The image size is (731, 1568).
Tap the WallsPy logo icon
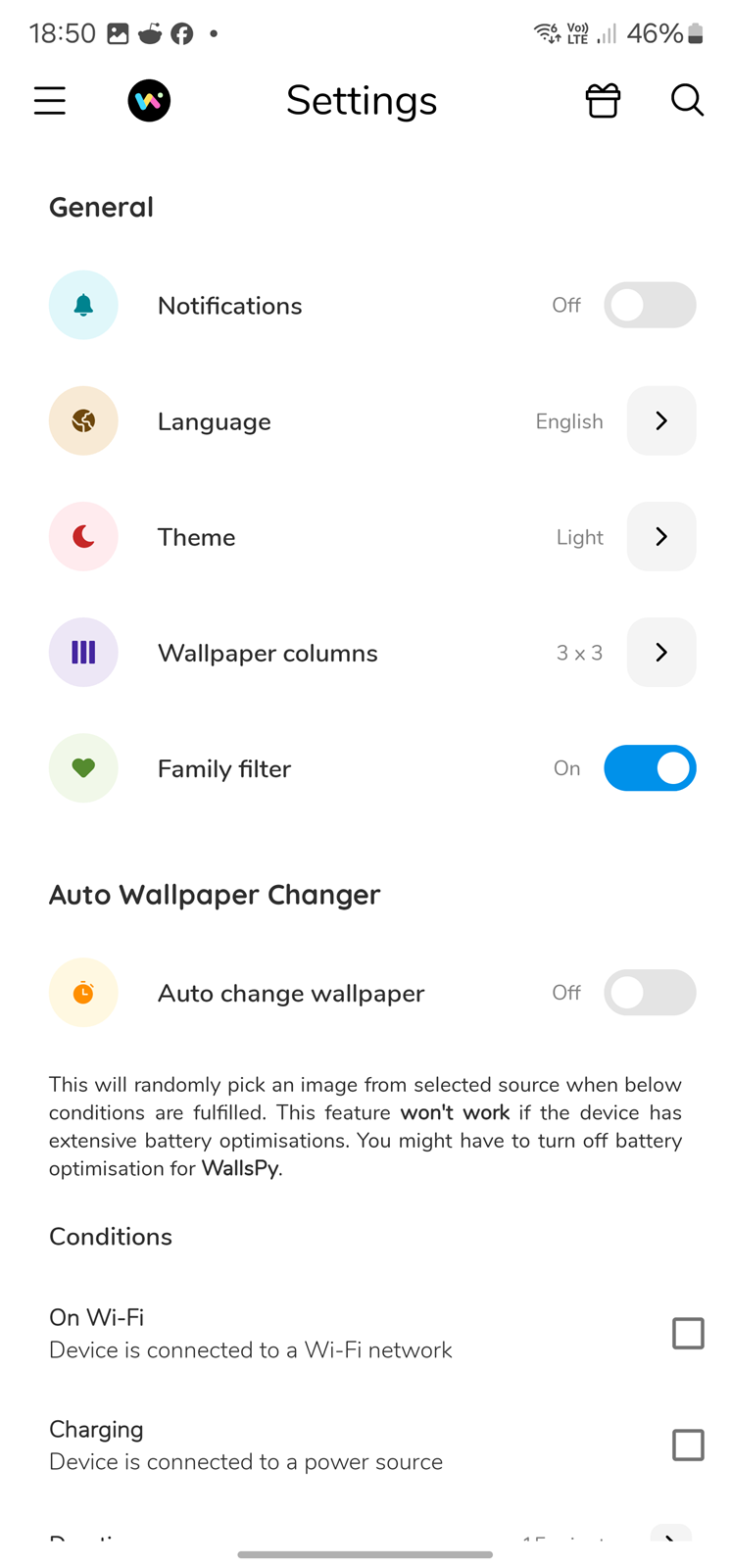click(149, 100)
